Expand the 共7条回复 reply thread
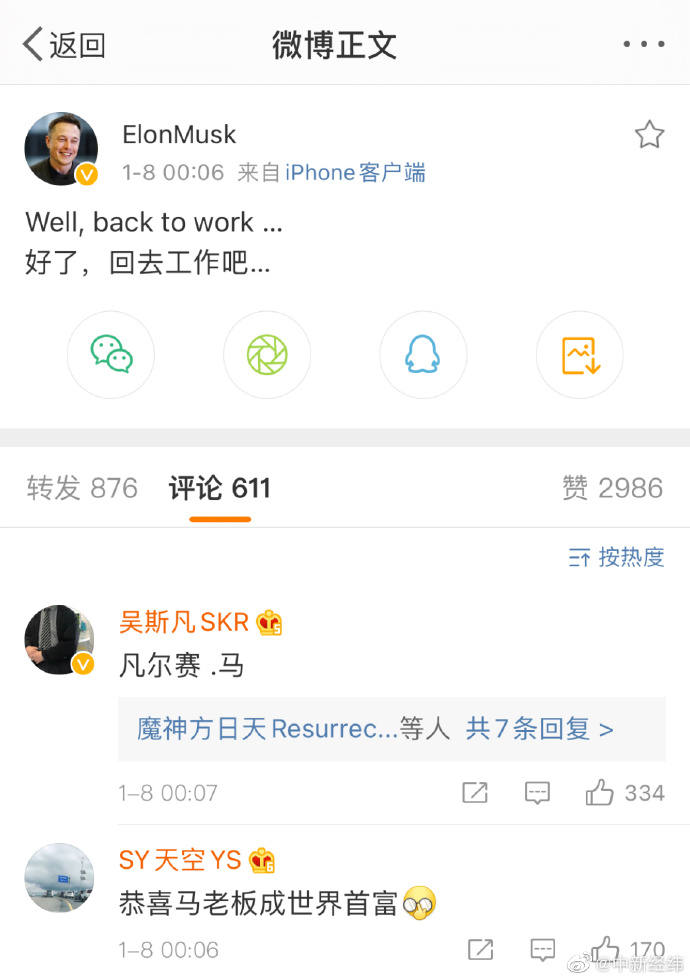This screenshot has width=690, height=980. (539, 729)
